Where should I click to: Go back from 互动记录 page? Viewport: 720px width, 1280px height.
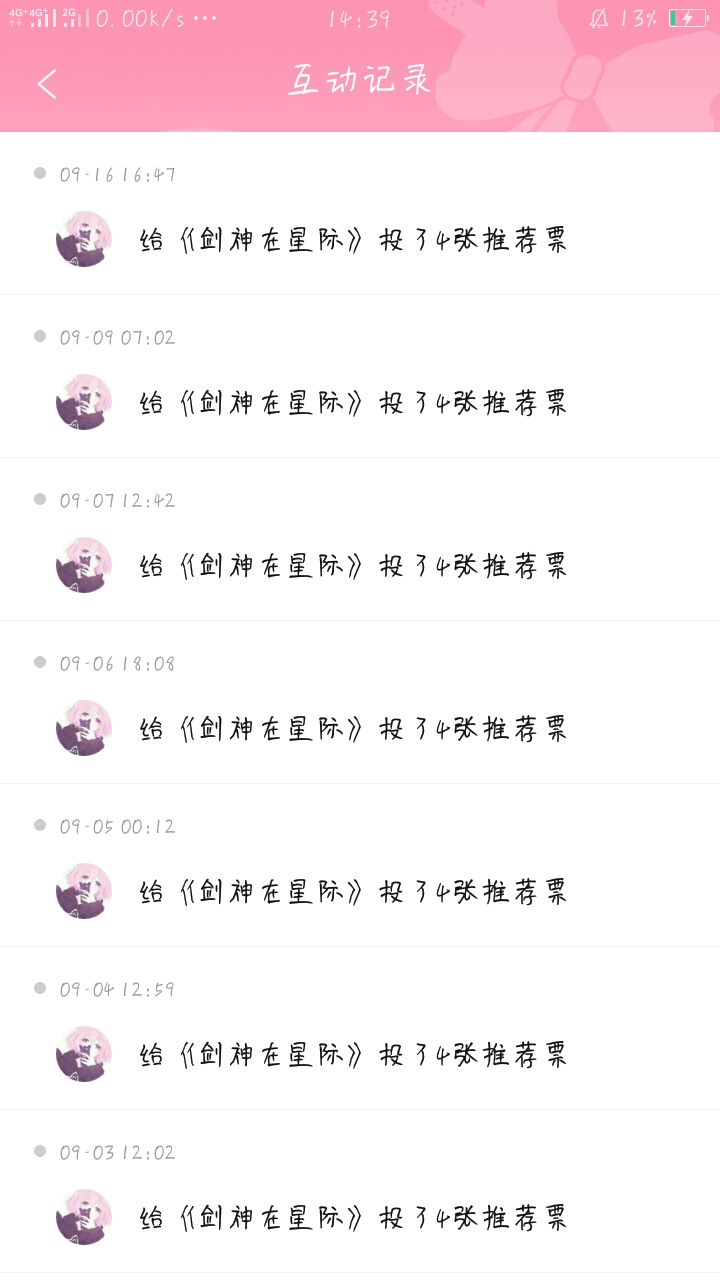47,84
